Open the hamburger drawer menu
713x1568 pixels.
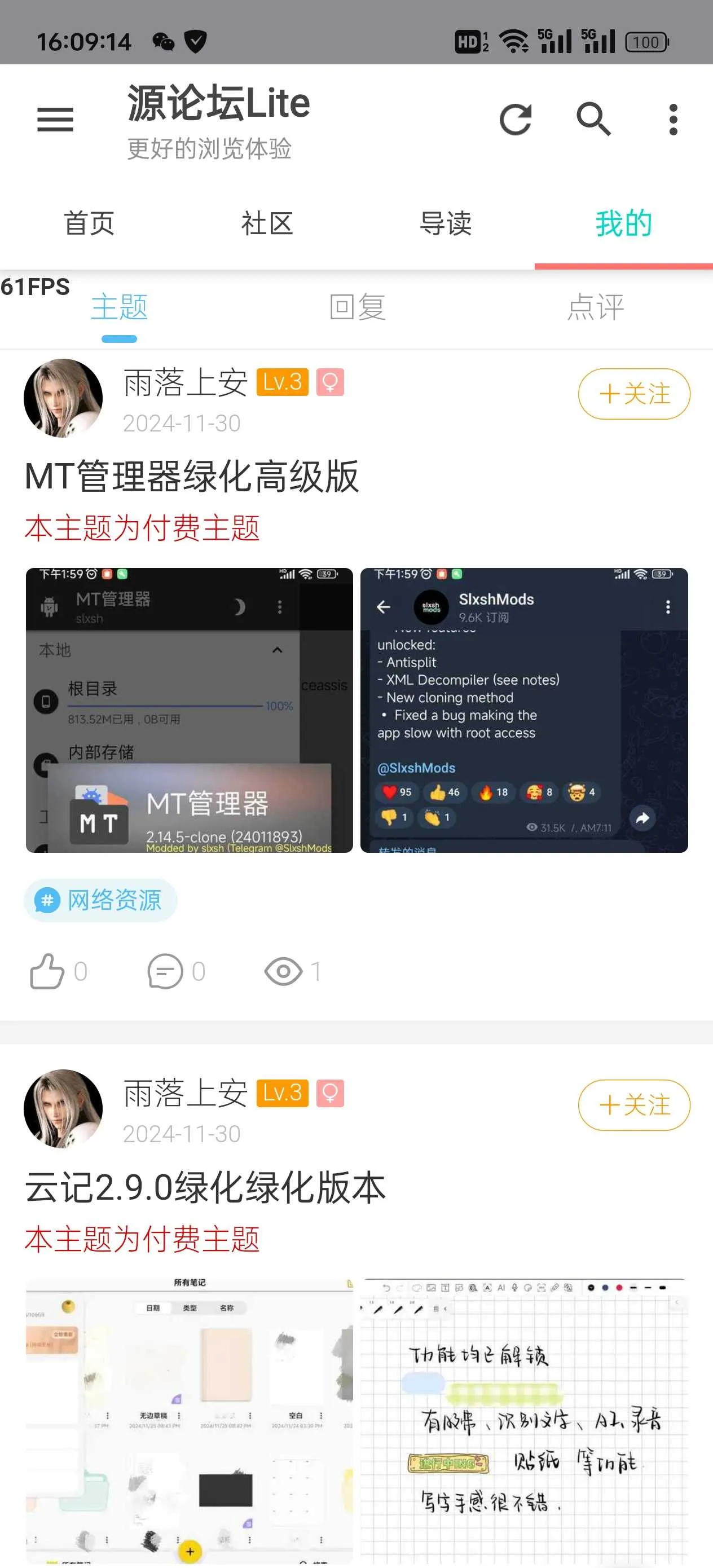coord(55,120)
